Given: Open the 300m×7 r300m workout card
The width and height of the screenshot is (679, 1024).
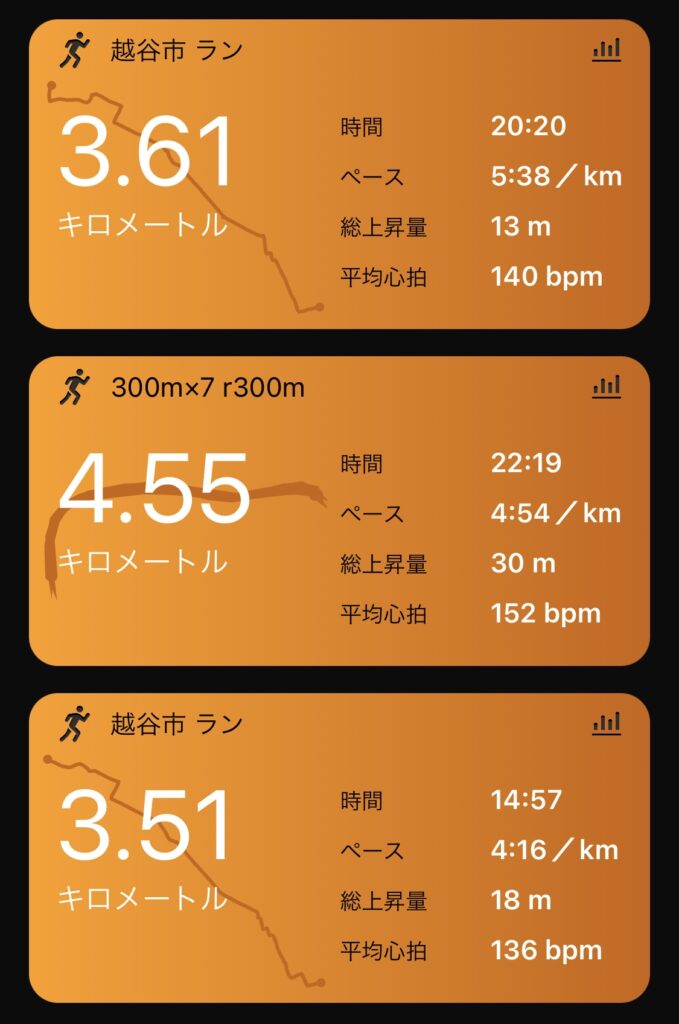Looking at the screenshot, I should point(340,511).
